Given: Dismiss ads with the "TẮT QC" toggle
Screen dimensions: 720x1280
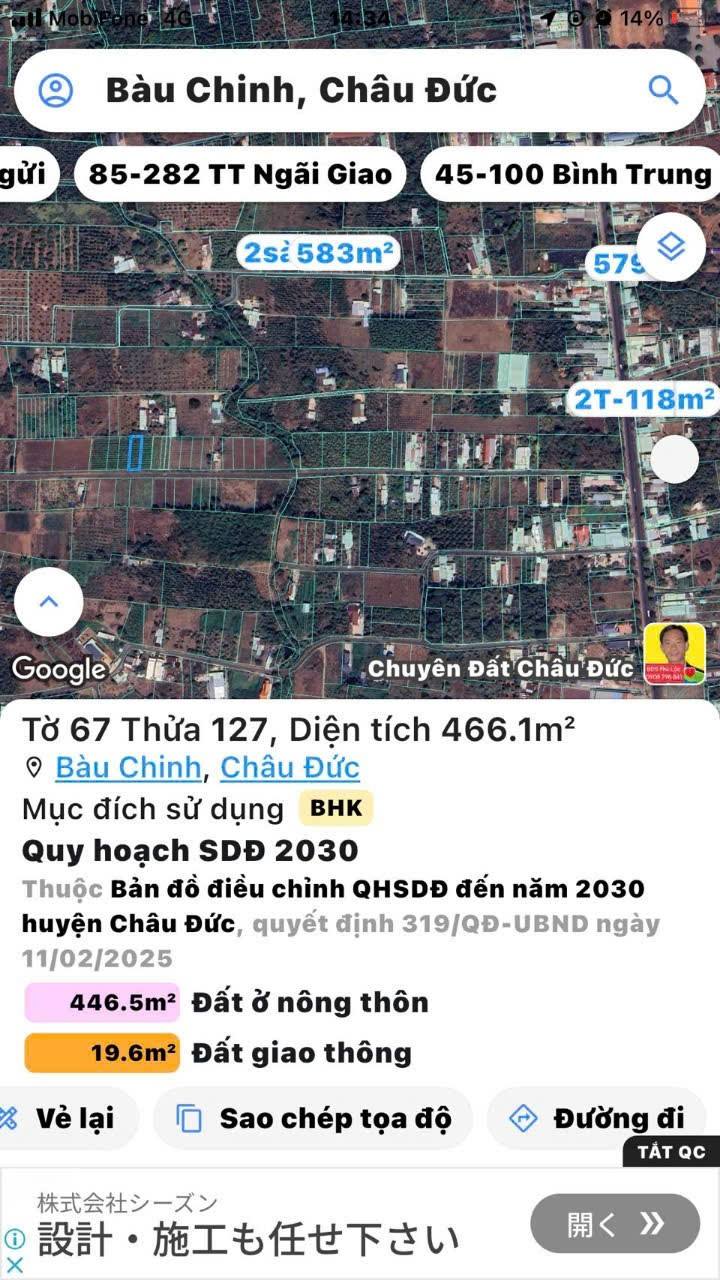Looking at the screenshot, I should [x=671, y=1151].
